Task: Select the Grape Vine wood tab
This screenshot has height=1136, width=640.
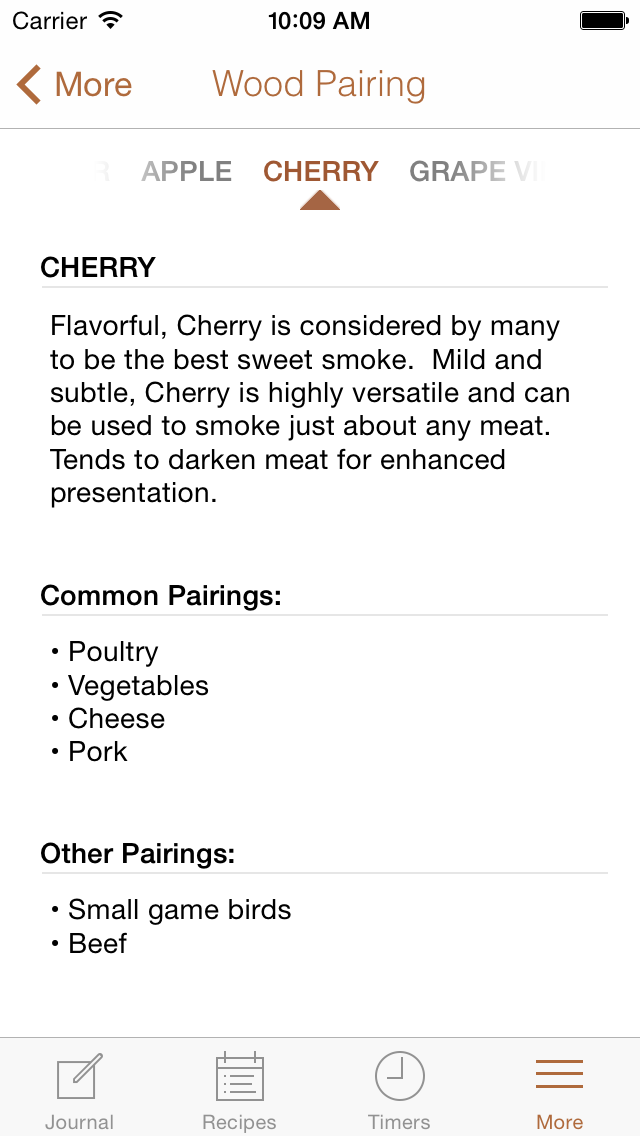Action: [470, 172]
